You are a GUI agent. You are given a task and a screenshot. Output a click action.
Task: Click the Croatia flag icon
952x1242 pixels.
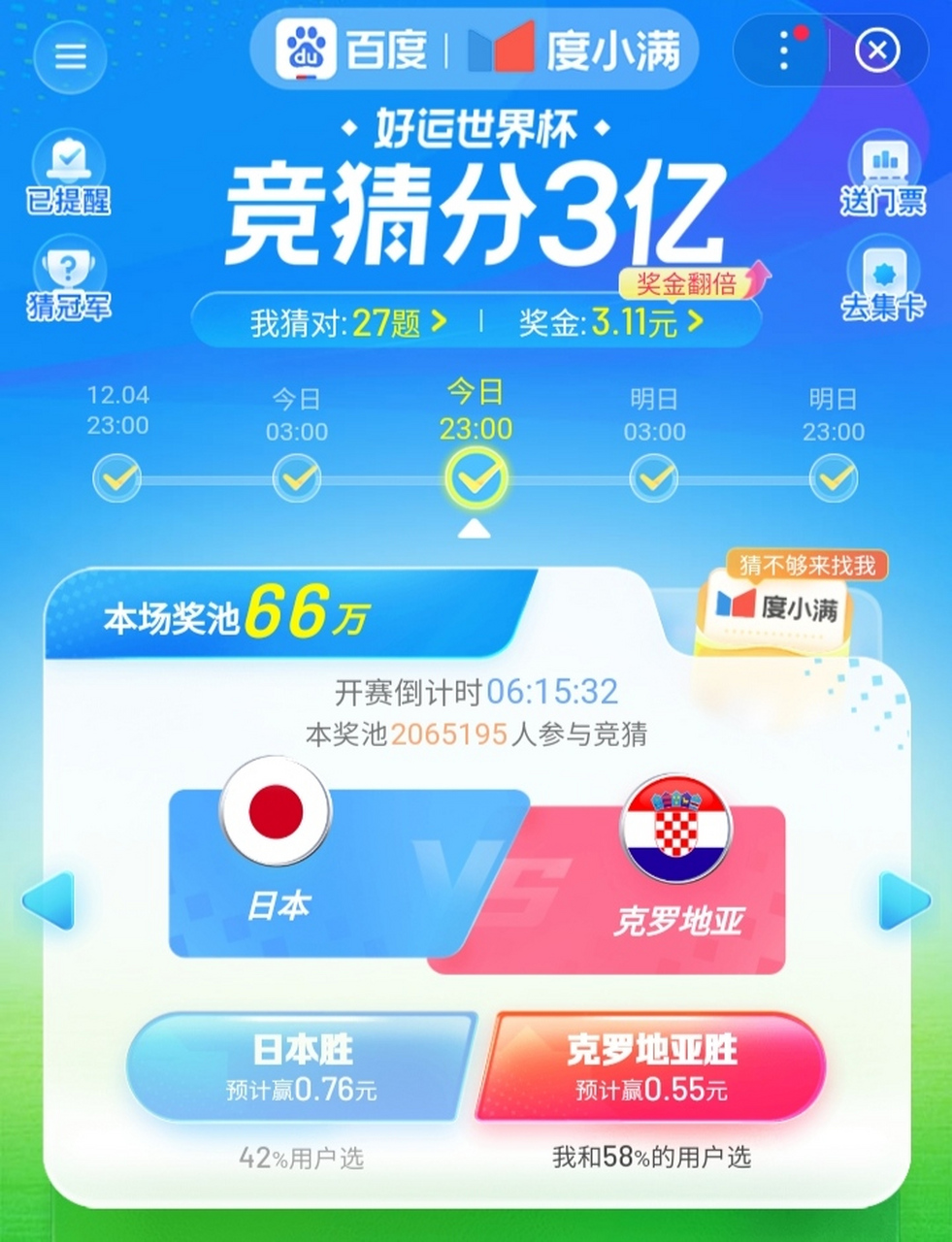(677, 827)
